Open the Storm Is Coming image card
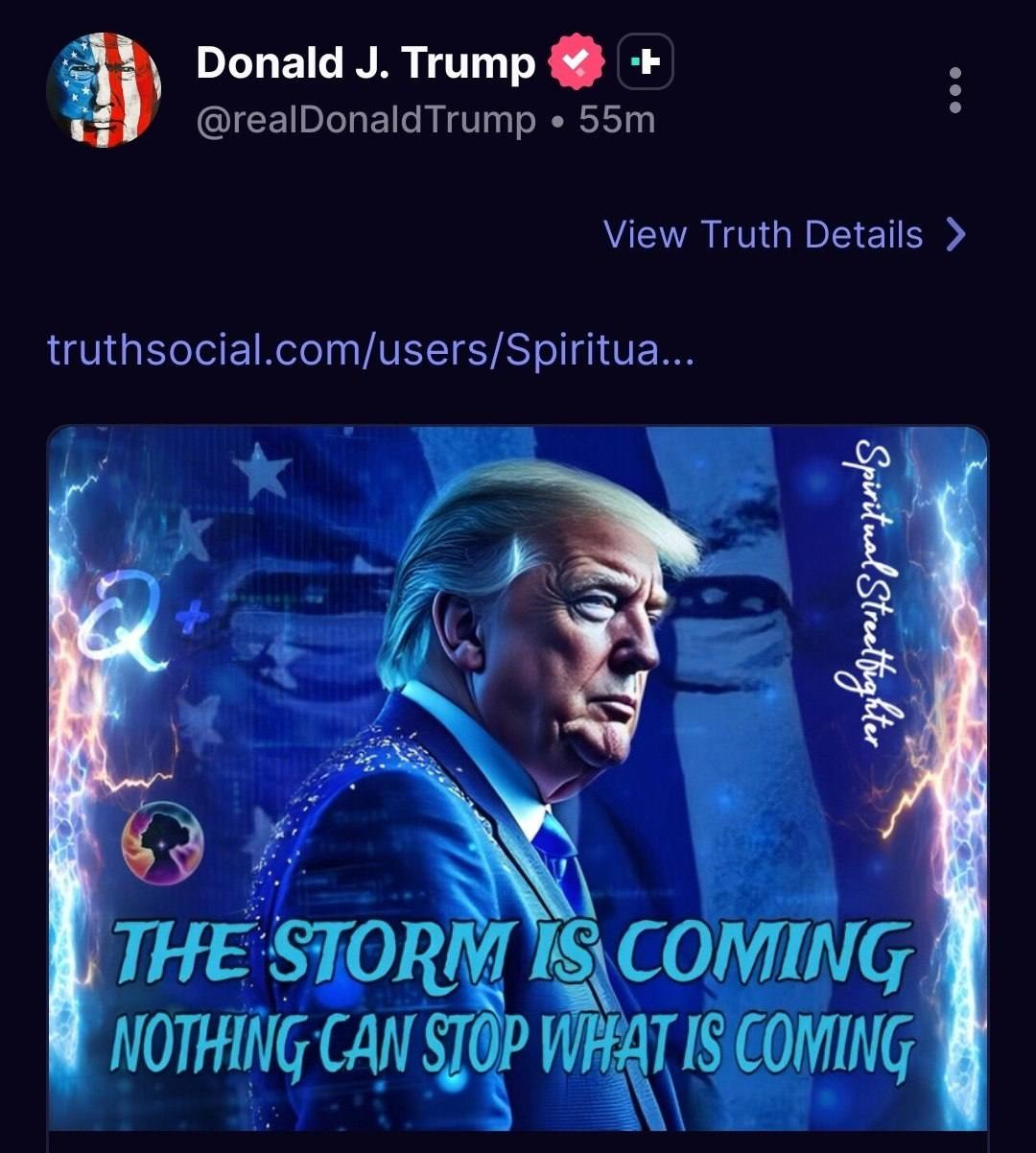The image size is (1036, 1153). click(x=518, y=777)
